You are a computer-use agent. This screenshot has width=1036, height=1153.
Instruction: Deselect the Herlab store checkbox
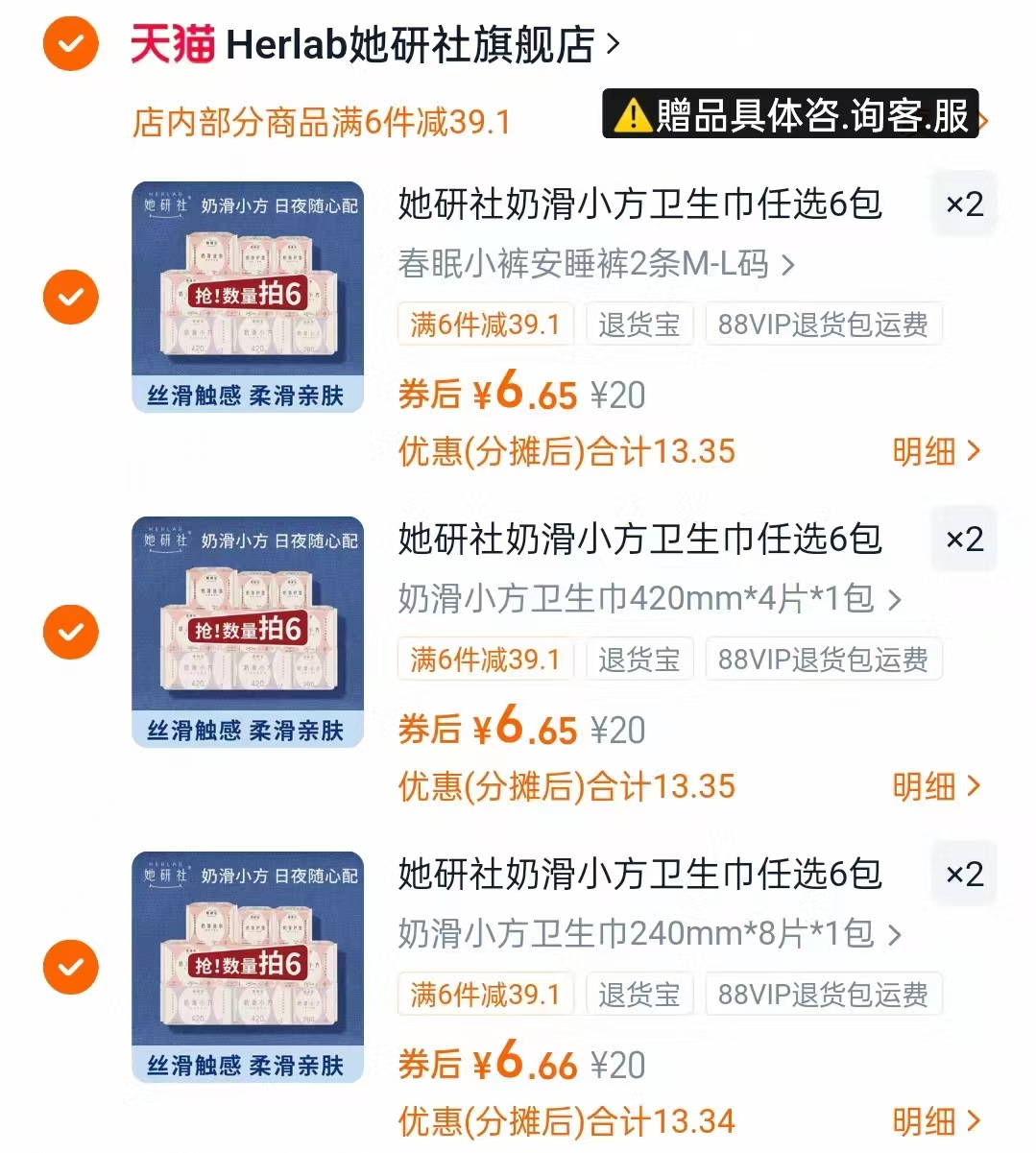click(x=69, y=42)
